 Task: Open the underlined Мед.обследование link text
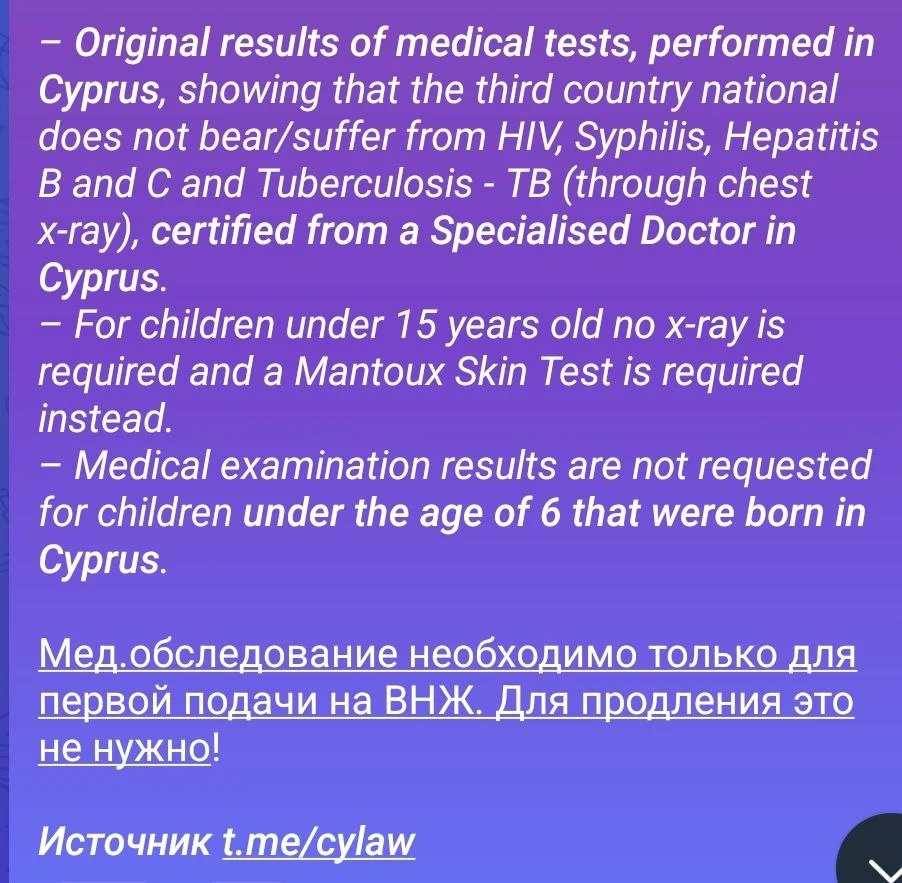coord(446,657)
